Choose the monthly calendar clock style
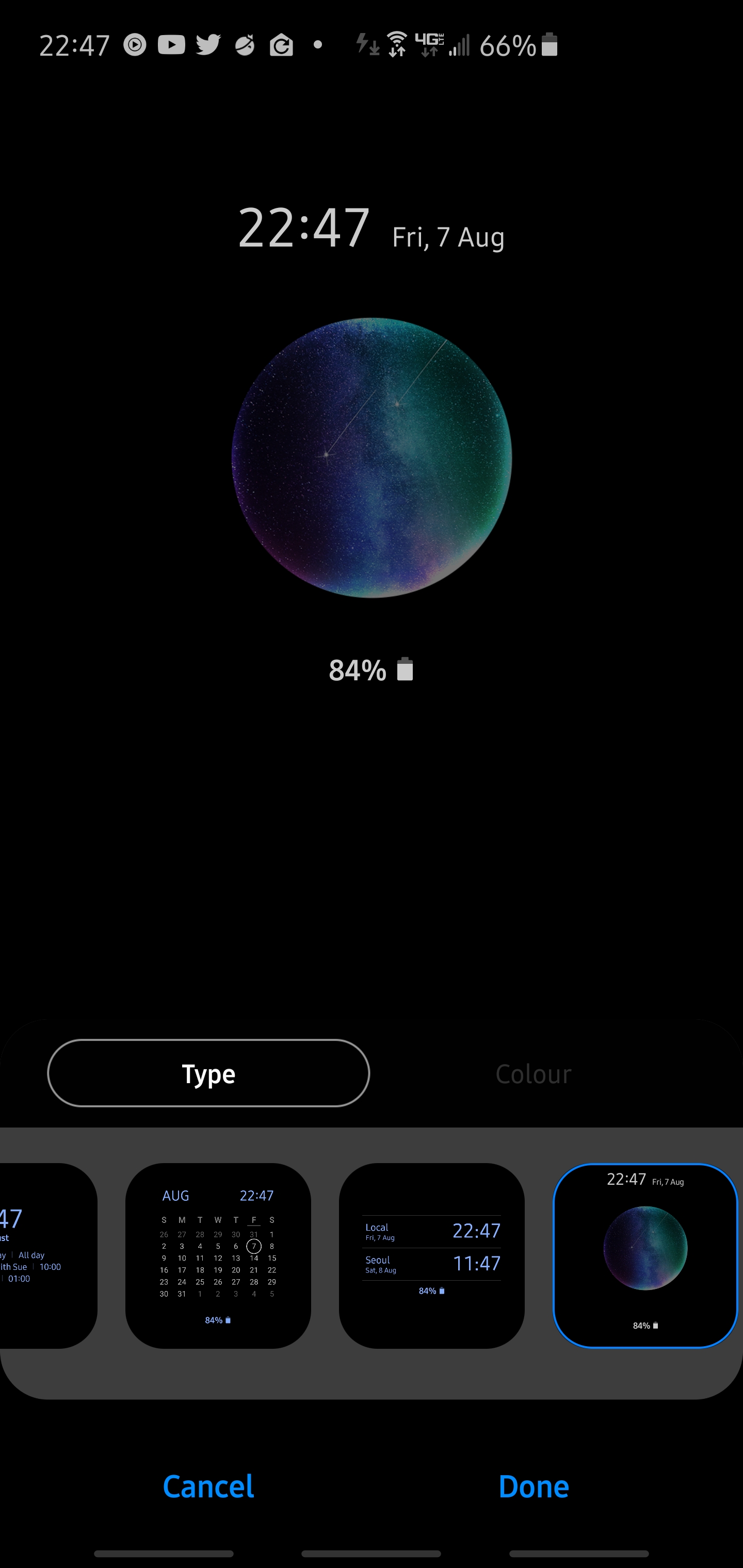The image size is (743, 1568). click(x=218, y=1256)
